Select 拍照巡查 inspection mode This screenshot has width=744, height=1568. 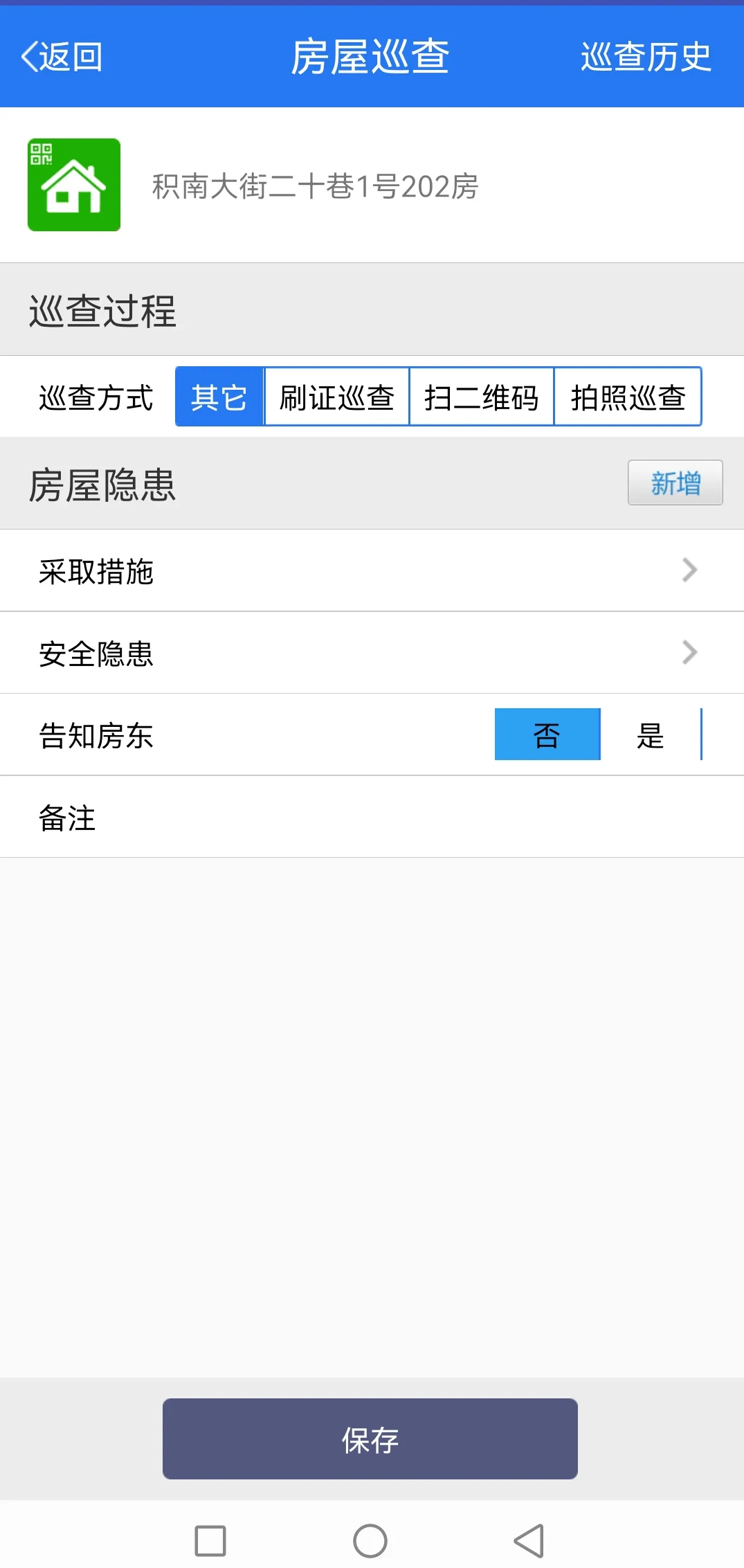click(x=627, y=396)
